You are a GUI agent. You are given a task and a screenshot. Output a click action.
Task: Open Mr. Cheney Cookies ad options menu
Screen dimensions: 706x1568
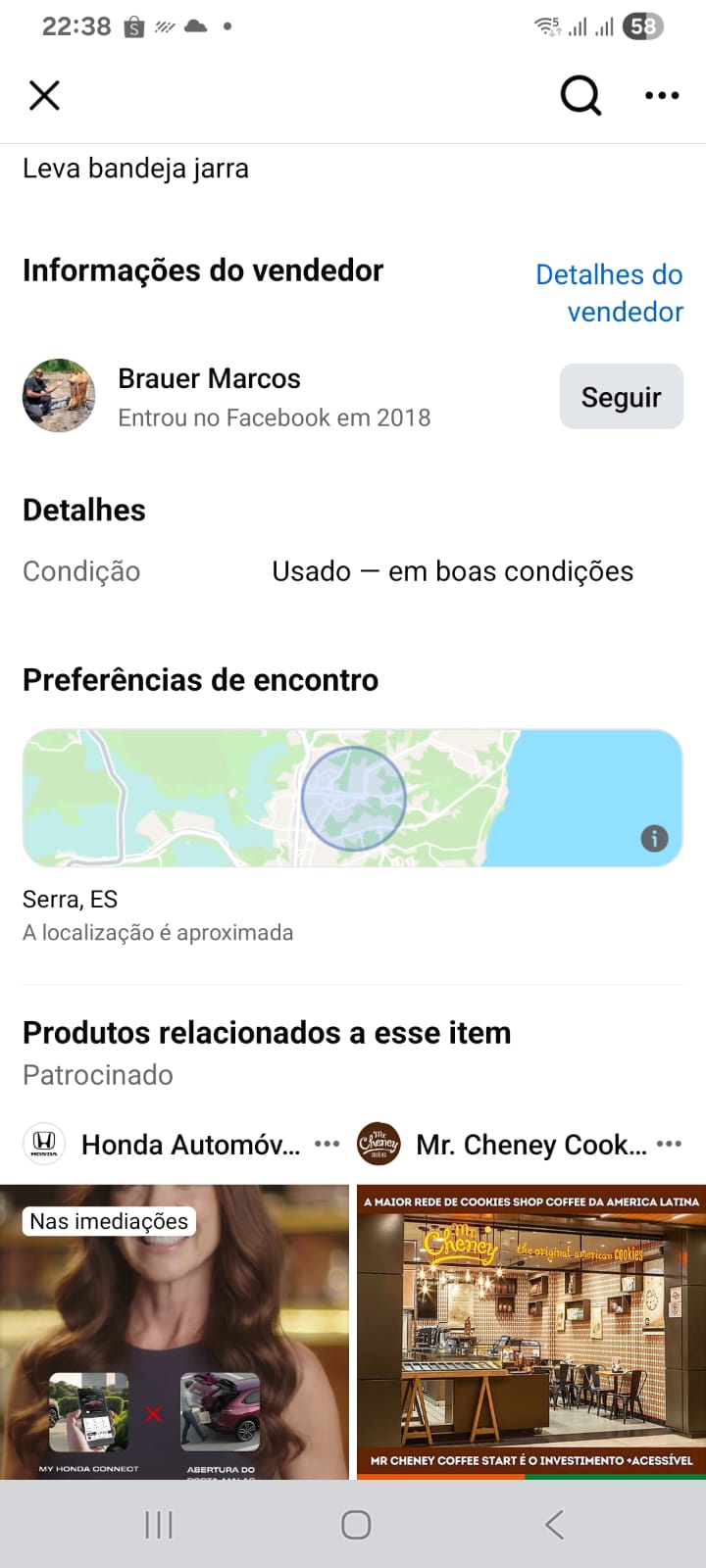click(x=669, y=1144)
